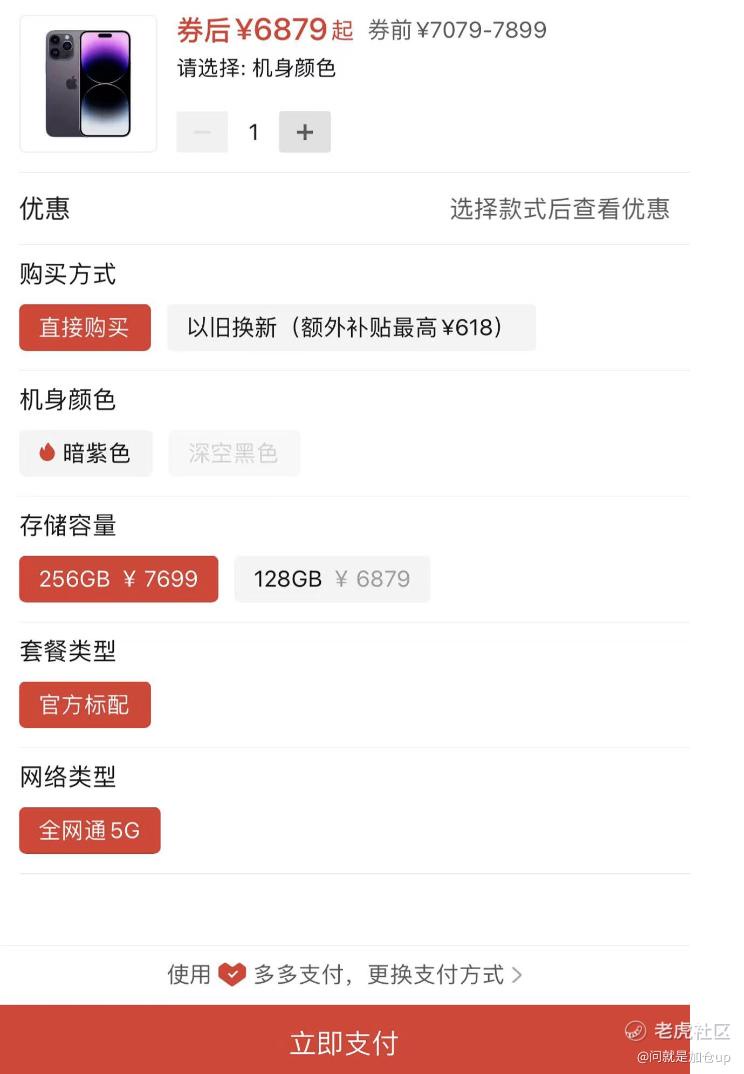
Task: Open the iPhone product thumbnail
Action: click(x=88, y=84)
